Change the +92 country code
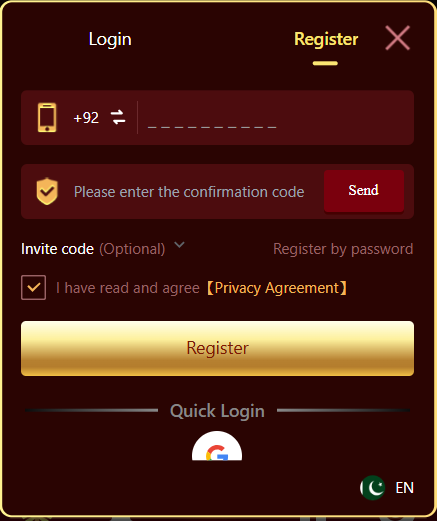Image resolution: width=437 pixels, height=521 pixels. [x=99, y=118]
